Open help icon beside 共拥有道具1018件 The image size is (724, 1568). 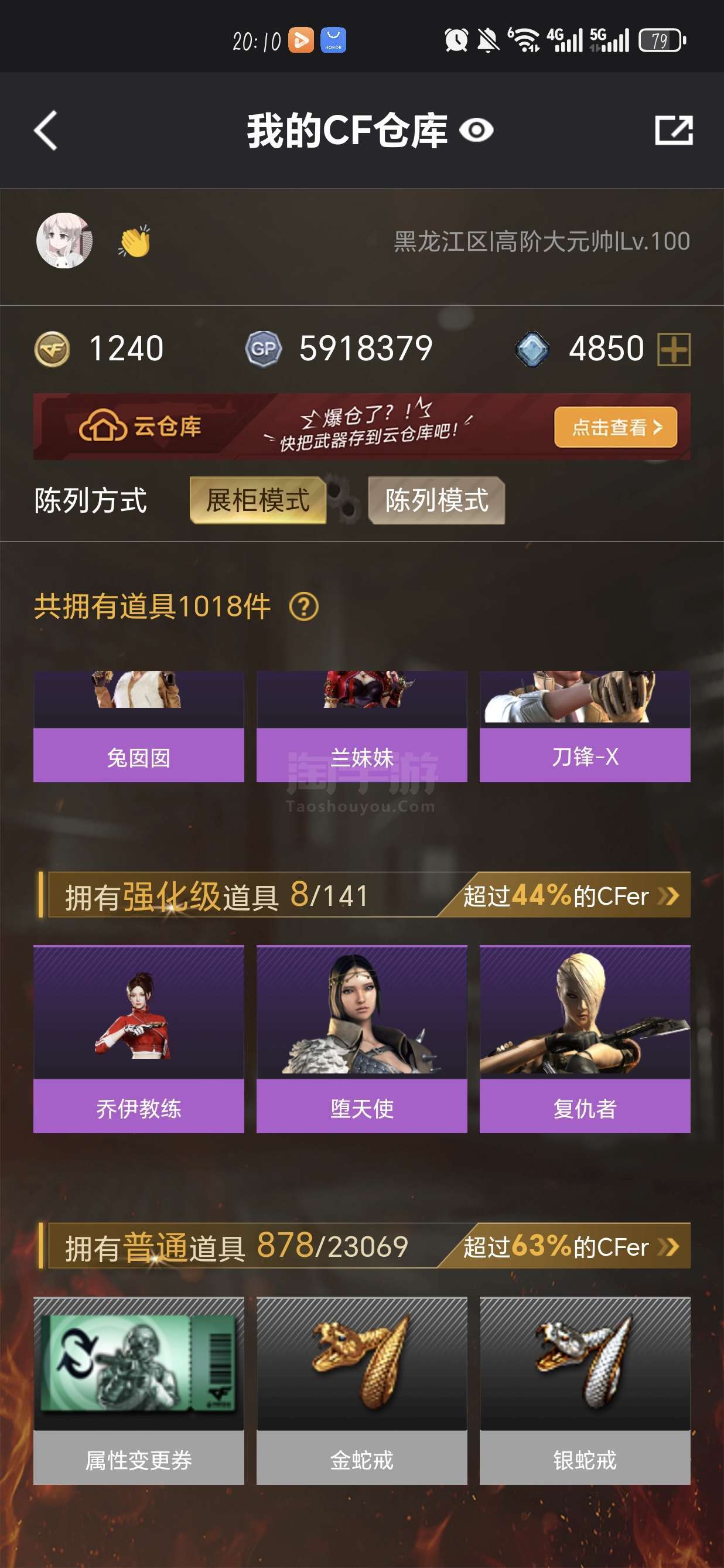tap(303, 607)
